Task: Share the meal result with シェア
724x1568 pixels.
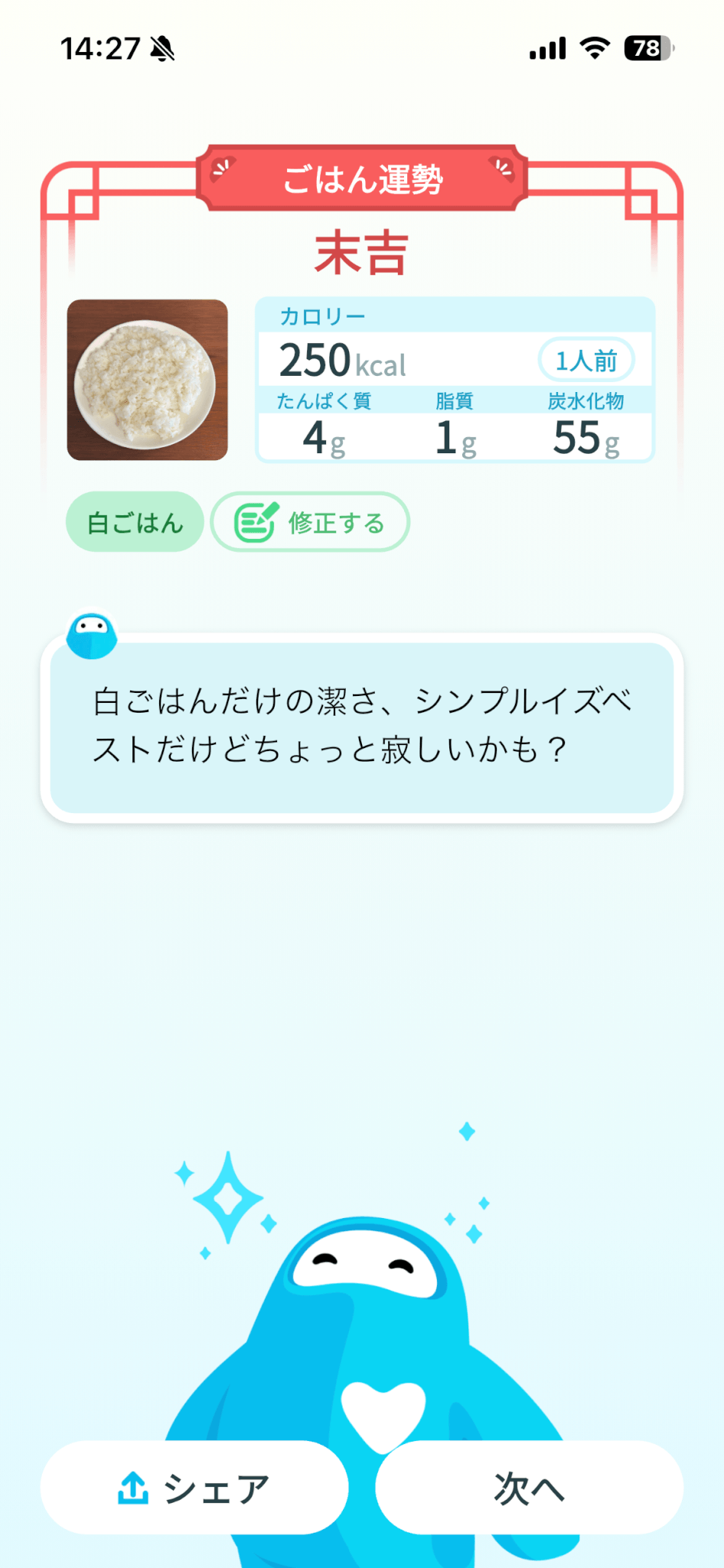Action: [x=194, y=1488]
